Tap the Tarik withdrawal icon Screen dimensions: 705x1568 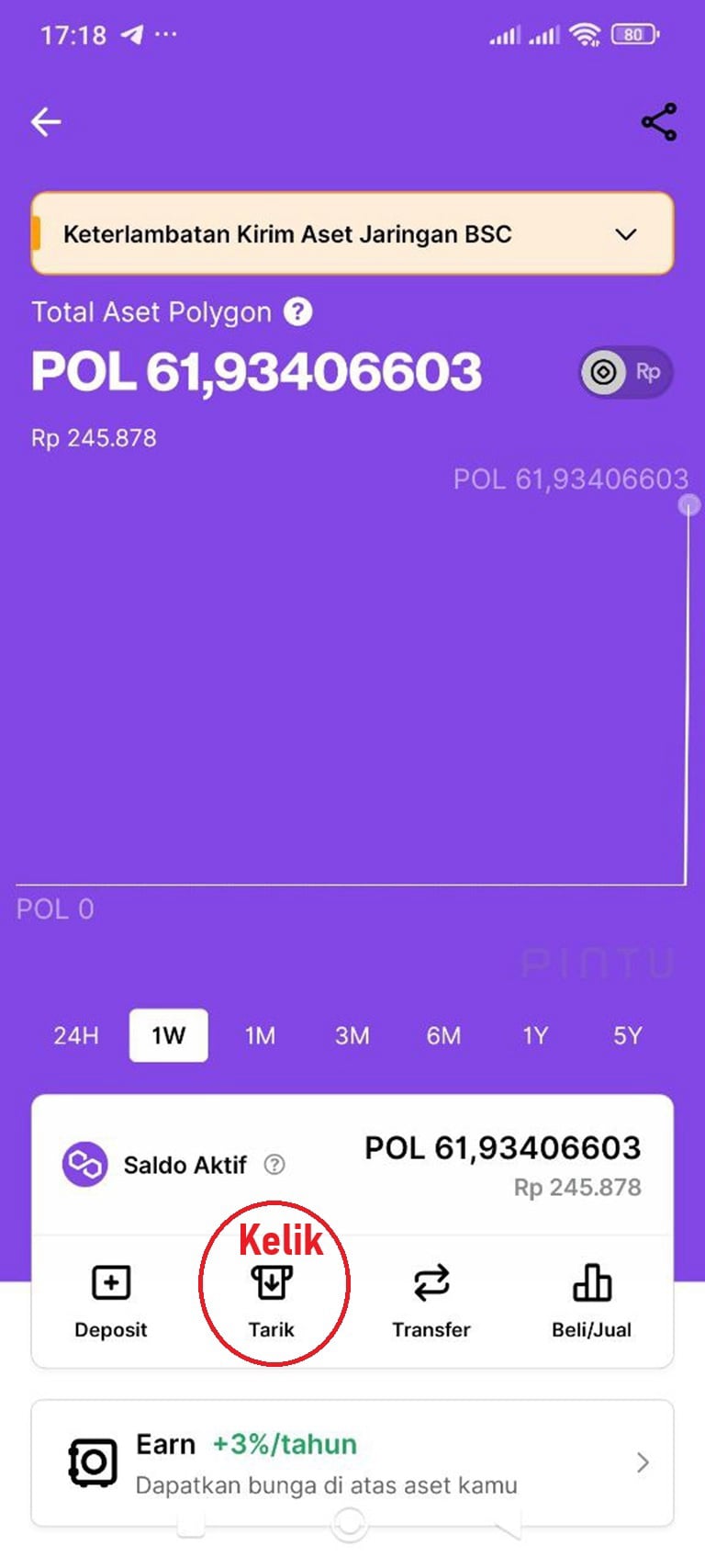(272, 1282)
